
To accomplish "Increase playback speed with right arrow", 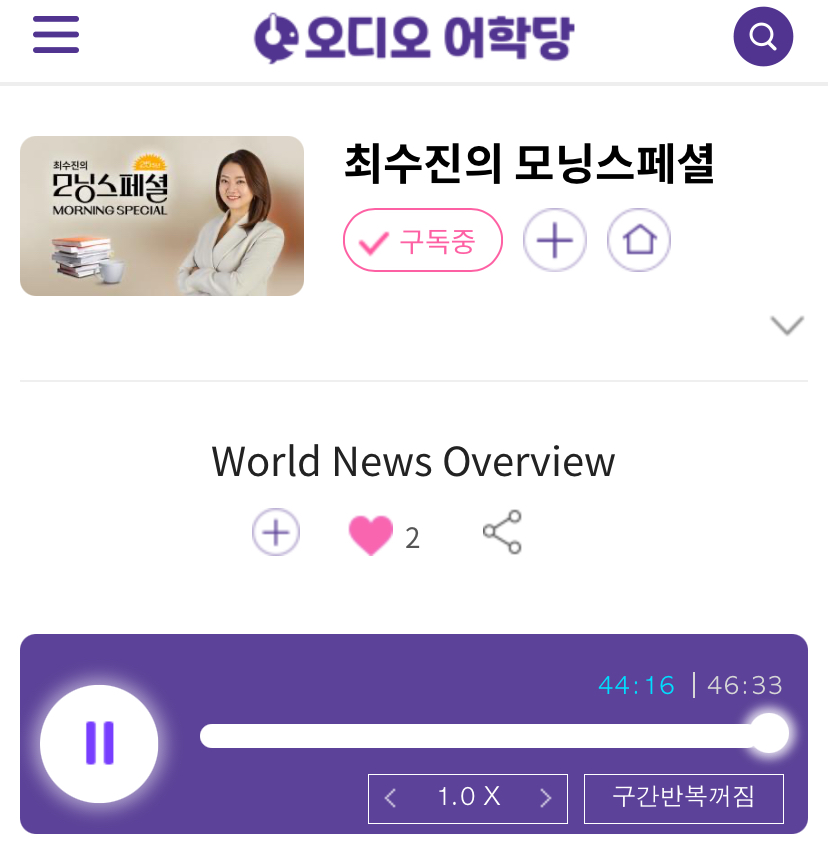I will pos(545,798).
